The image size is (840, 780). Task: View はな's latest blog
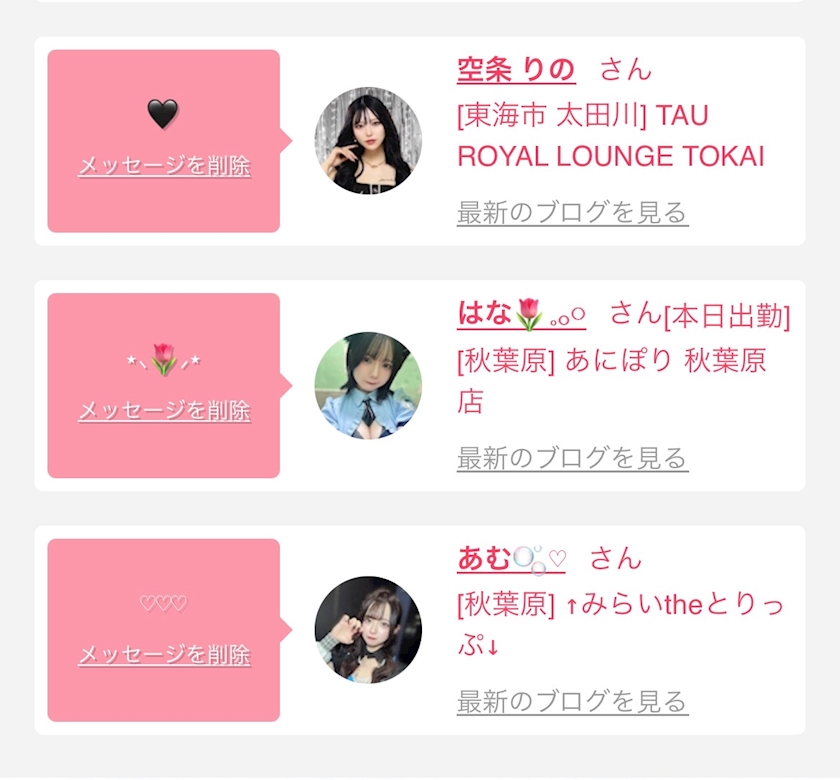572,458
